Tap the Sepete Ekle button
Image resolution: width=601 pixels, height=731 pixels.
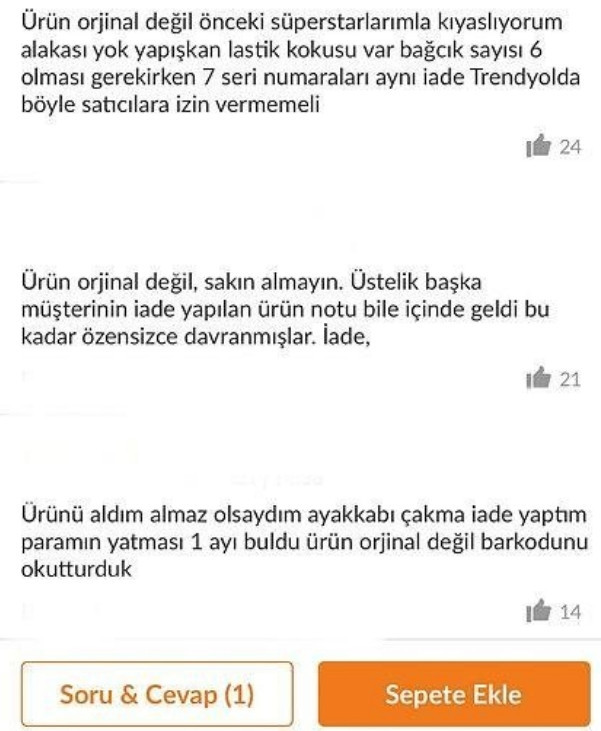click(454, 694)
